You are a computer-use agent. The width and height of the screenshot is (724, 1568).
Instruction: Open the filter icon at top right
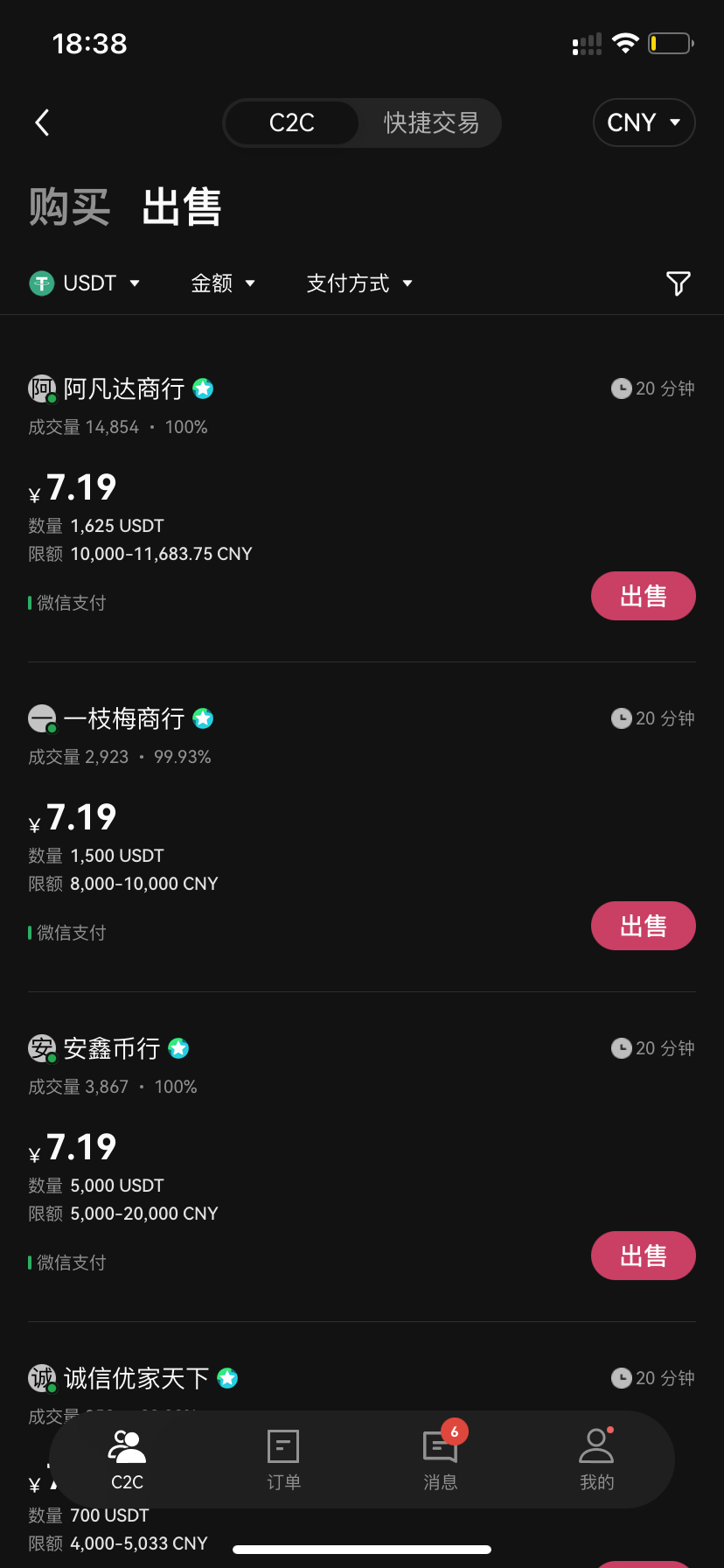click(x=678, y=283)
